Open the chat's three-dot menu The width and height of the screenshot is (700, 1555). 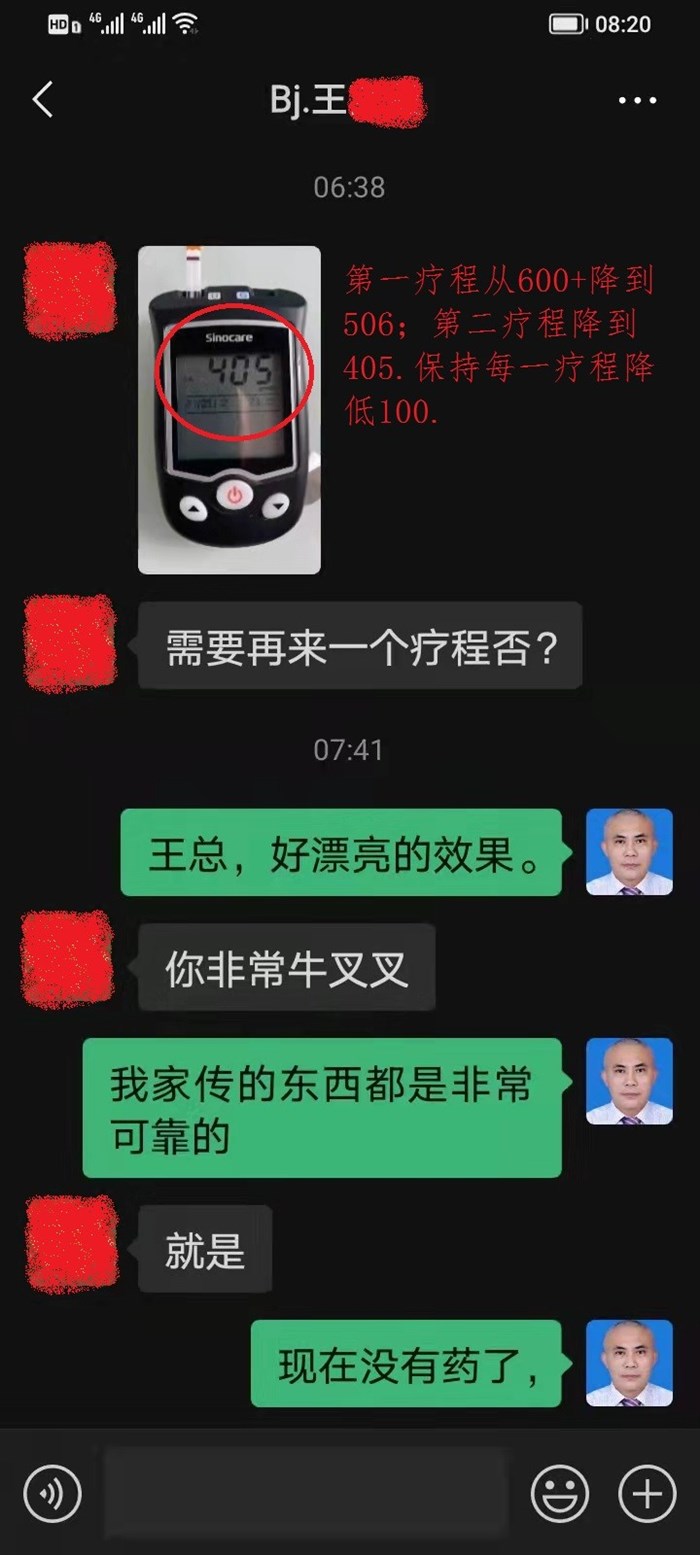click(637, 100)
